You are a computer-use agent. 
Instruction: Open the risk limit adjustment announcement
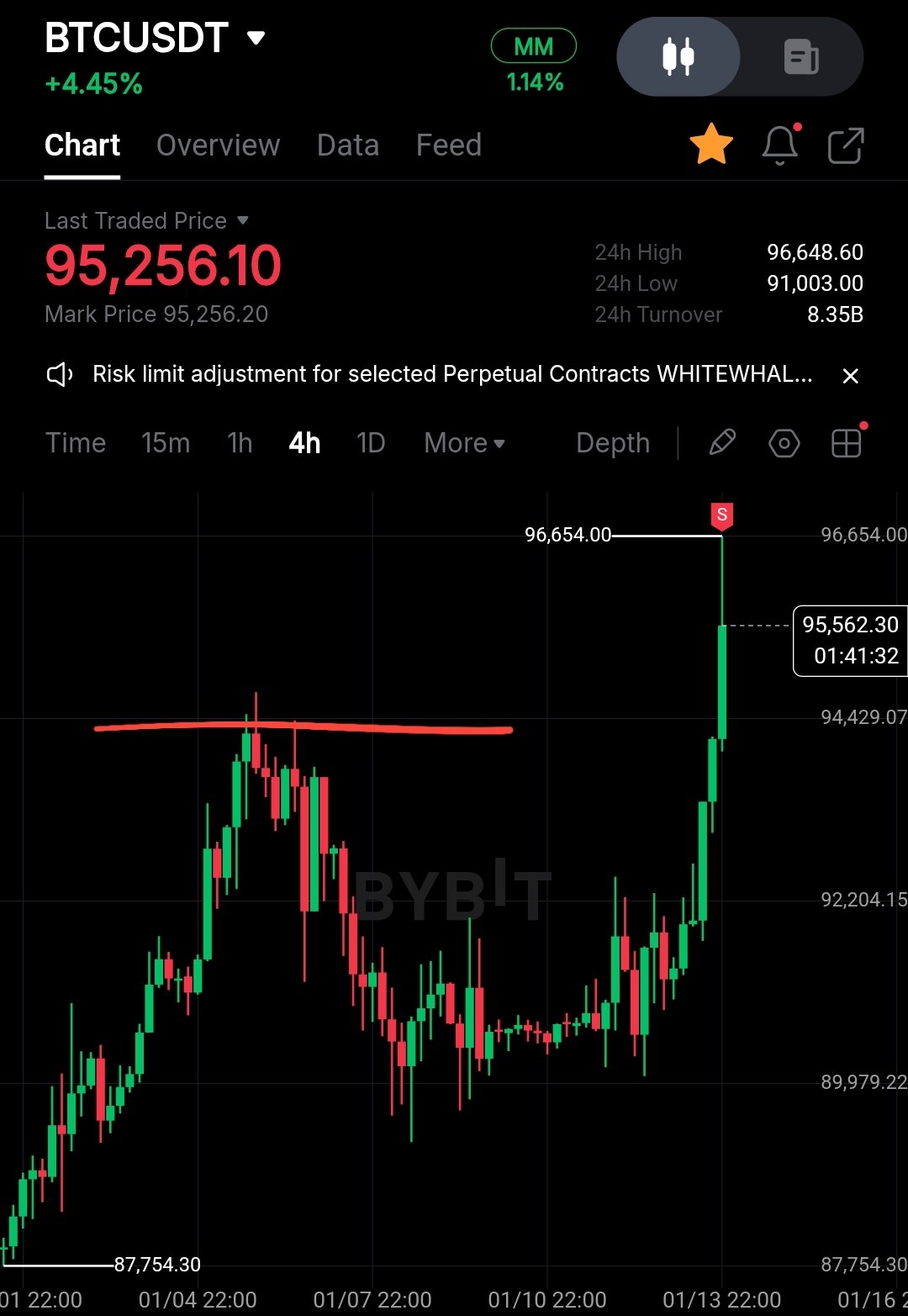452,374
